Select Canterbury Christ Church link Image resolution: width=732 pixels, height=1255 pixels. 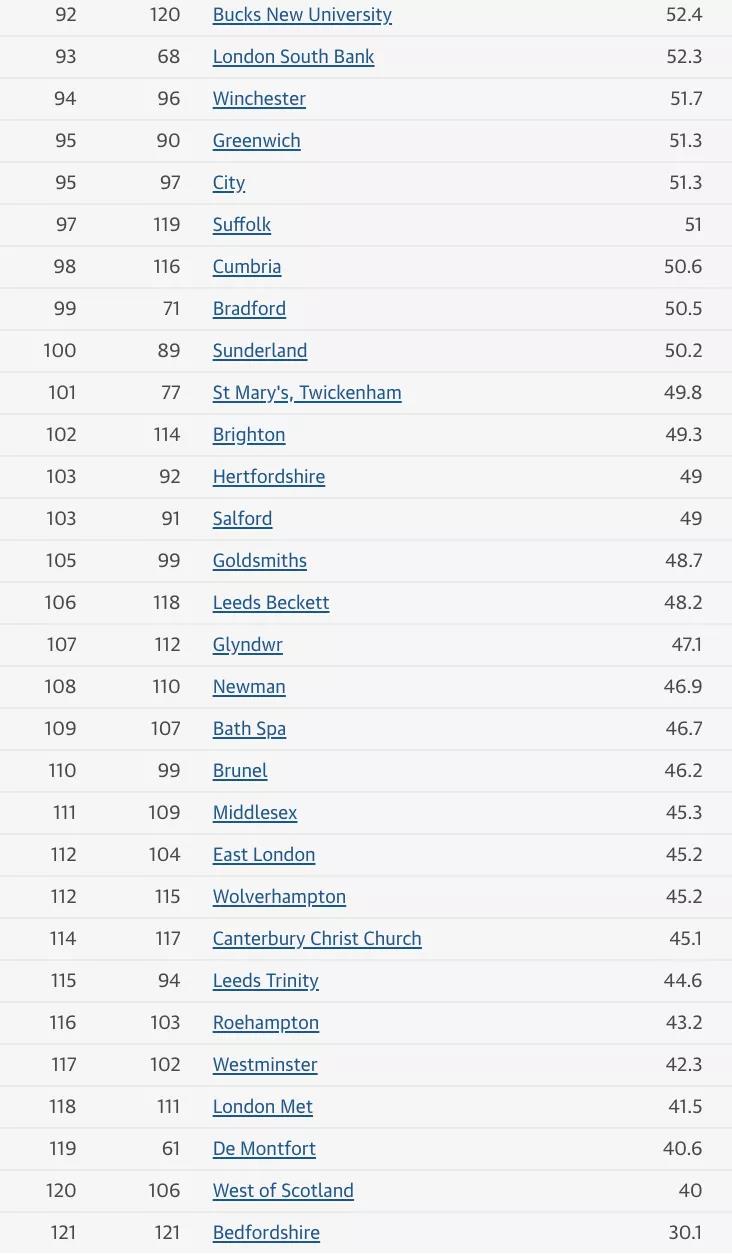(317, 939)
